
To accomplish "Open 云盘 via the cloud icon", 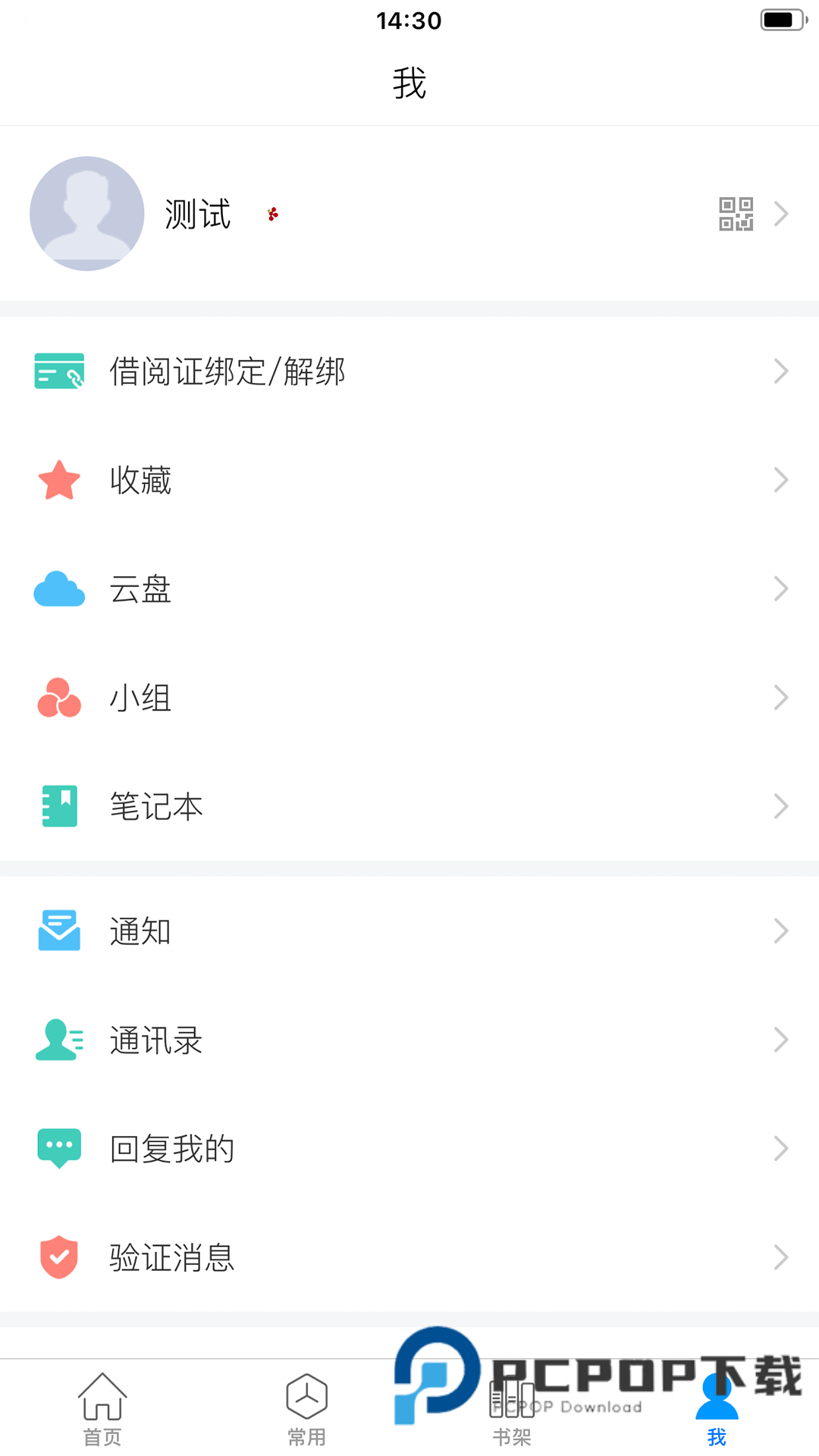I will 58,588.
